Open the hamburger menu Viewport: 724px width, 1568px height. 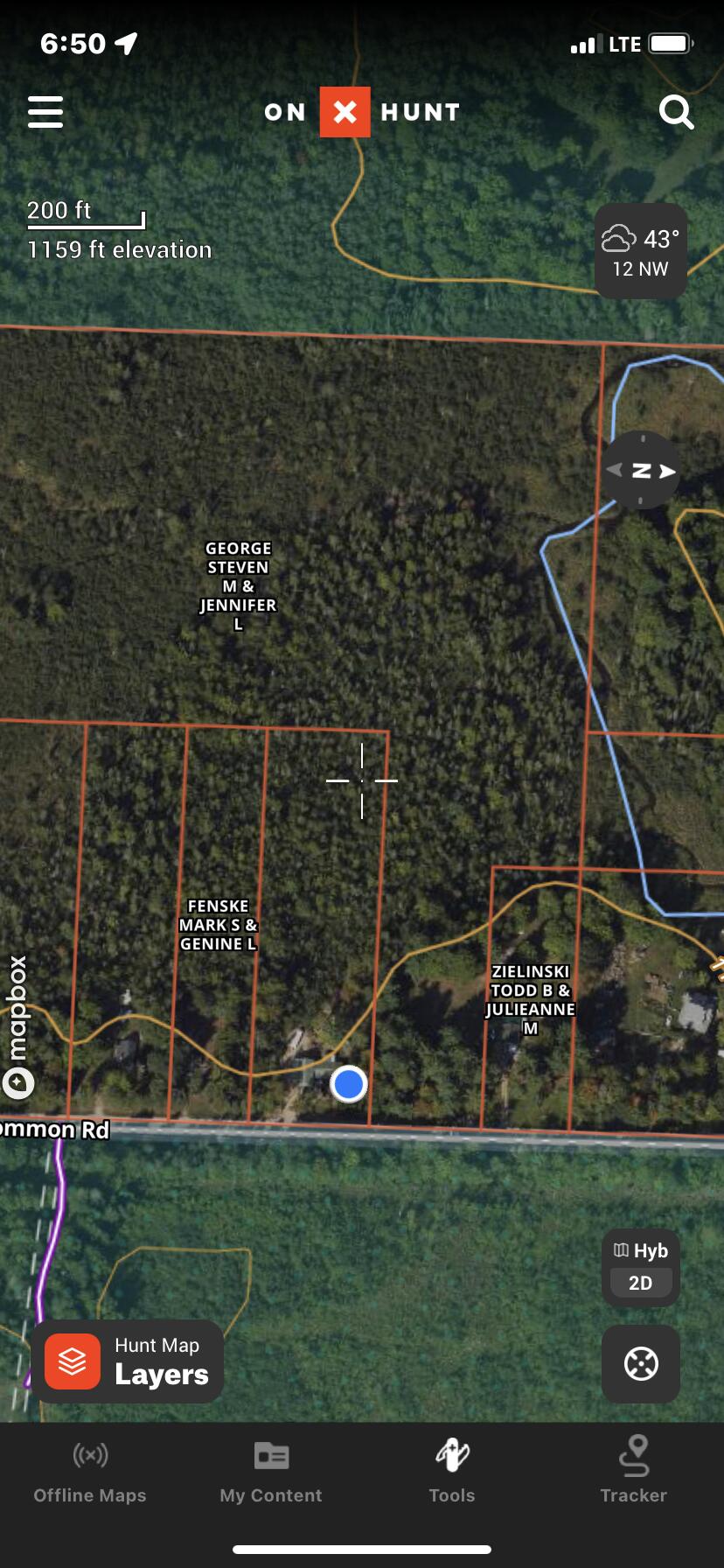coord(45,112)
